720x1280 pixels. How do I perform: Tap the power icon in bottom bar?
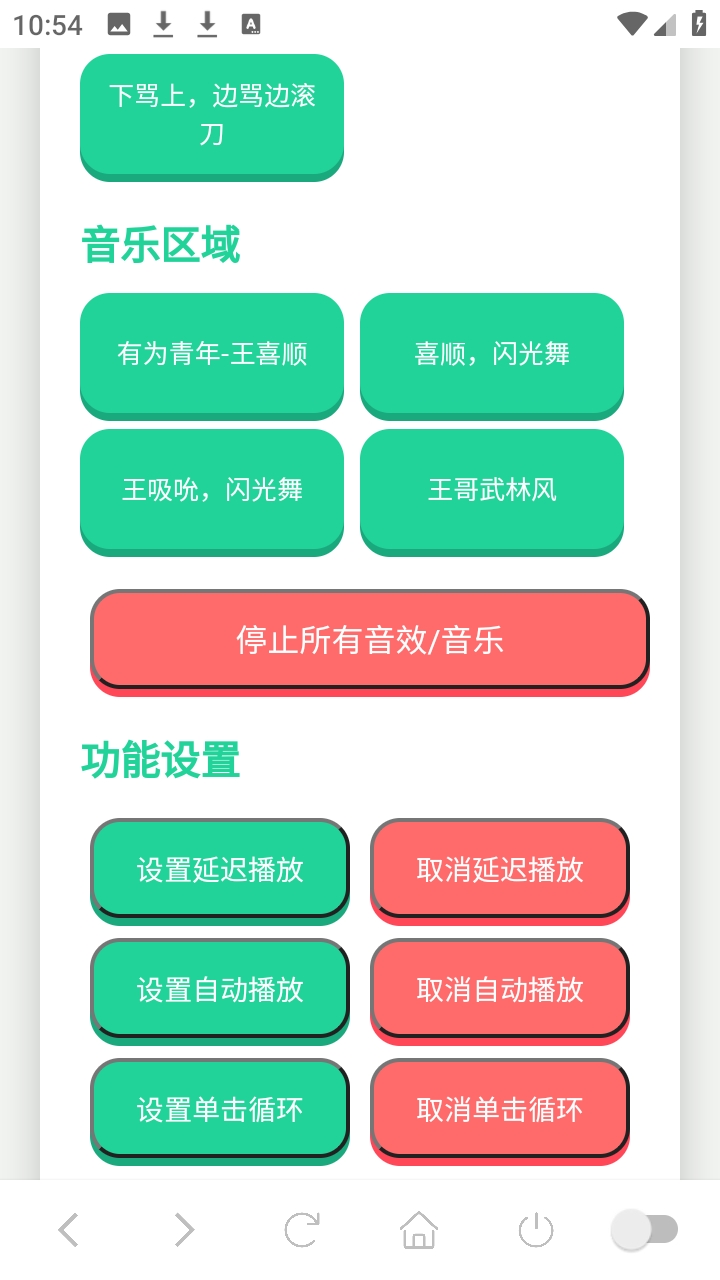pos(536,1230)
